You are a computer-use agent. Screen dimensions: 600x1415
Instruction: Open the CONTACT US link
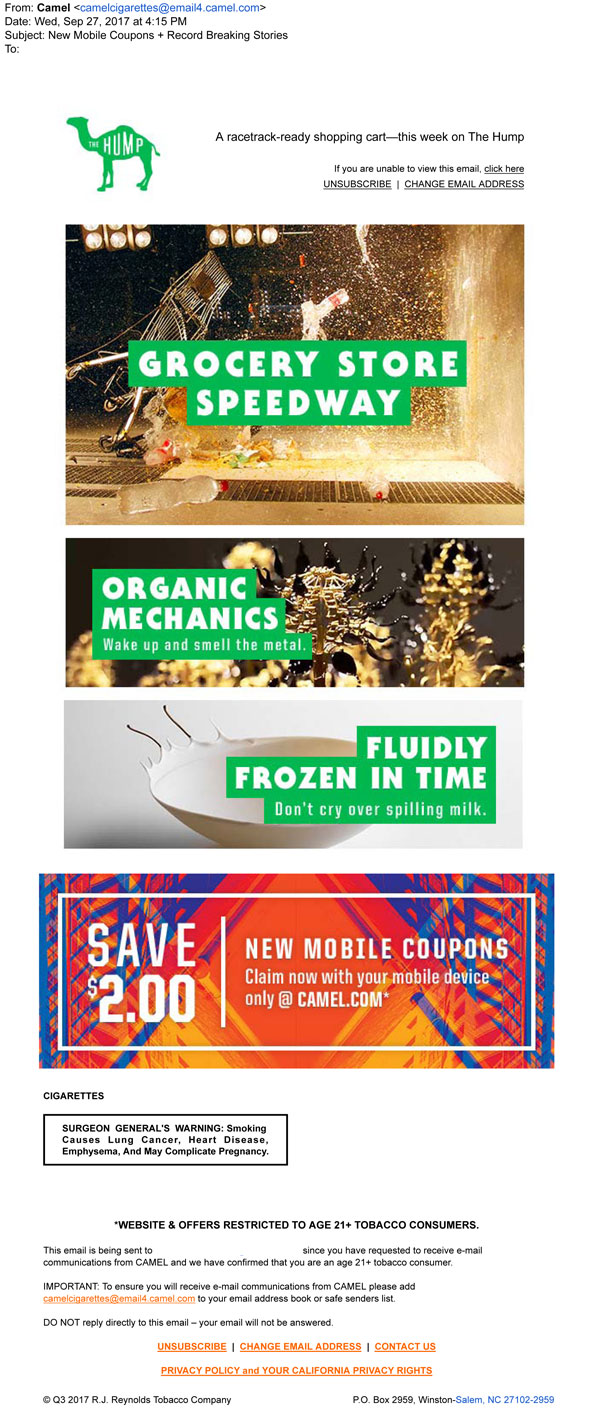click(x=405, y=1346)
